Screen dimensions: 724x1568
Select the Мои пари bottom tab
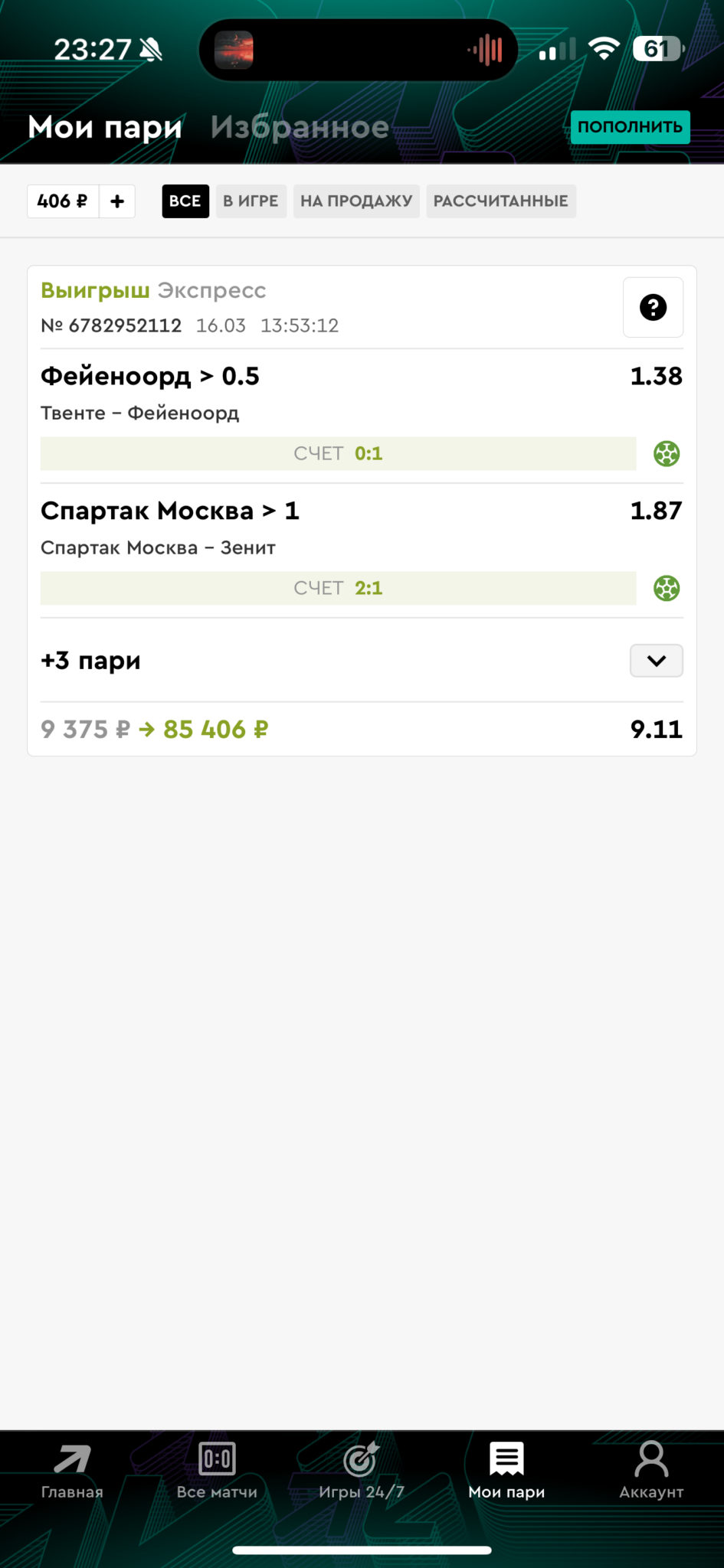pos(506,1471)
